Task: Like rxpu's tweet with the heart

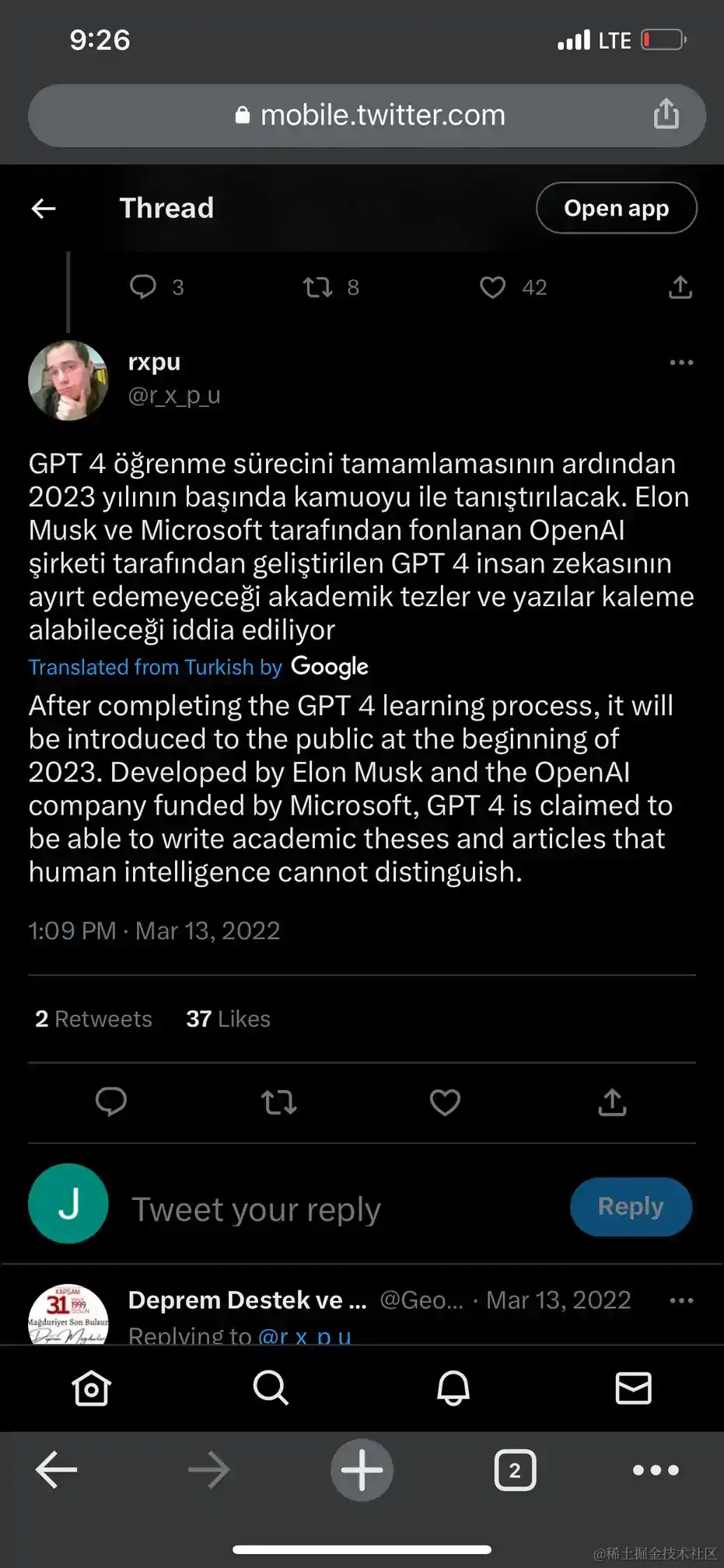Action: (445, 1102)
